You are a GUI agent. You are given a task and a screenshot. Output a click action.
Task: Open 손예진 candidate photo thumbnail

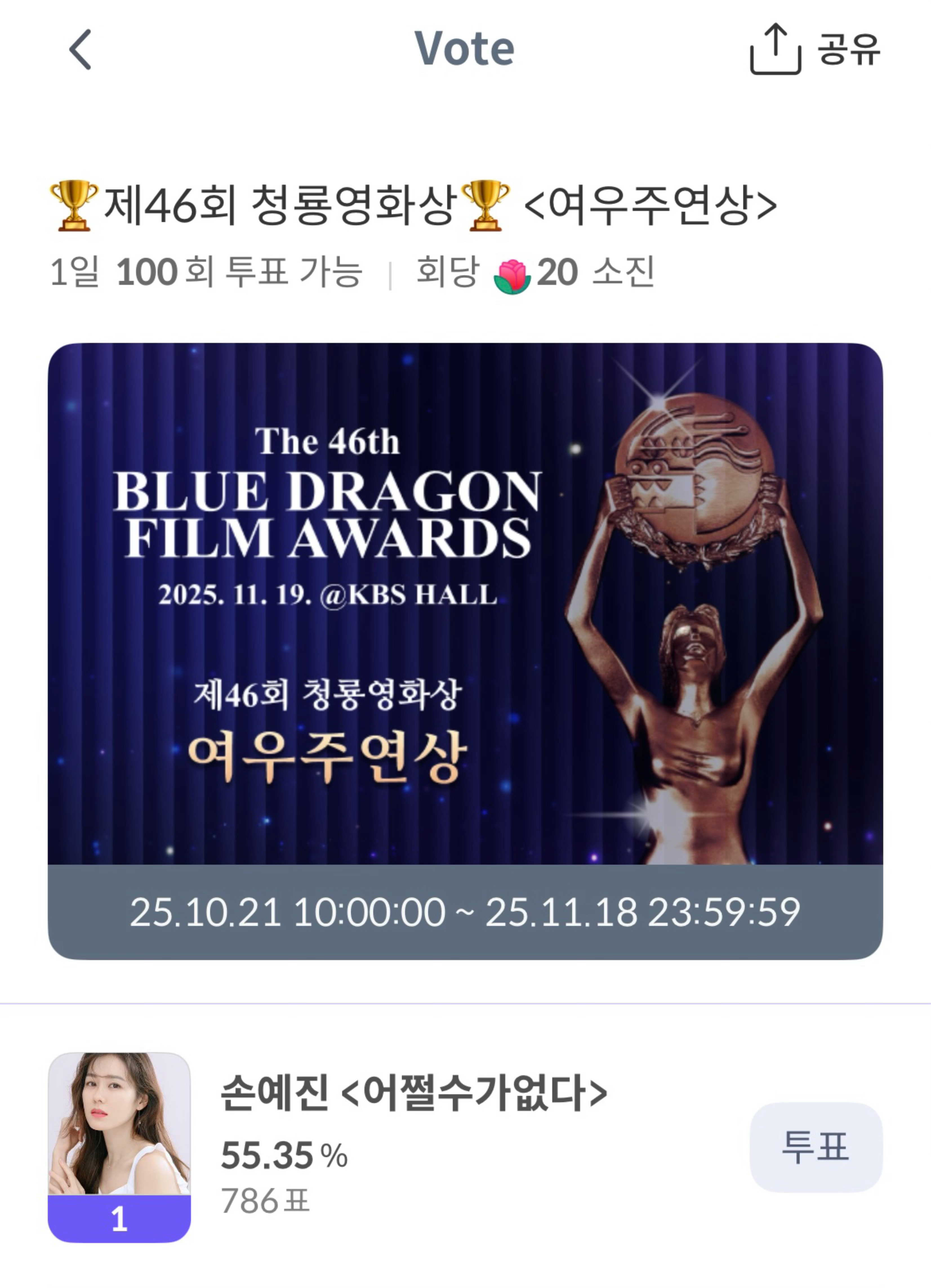point(119,1130)
